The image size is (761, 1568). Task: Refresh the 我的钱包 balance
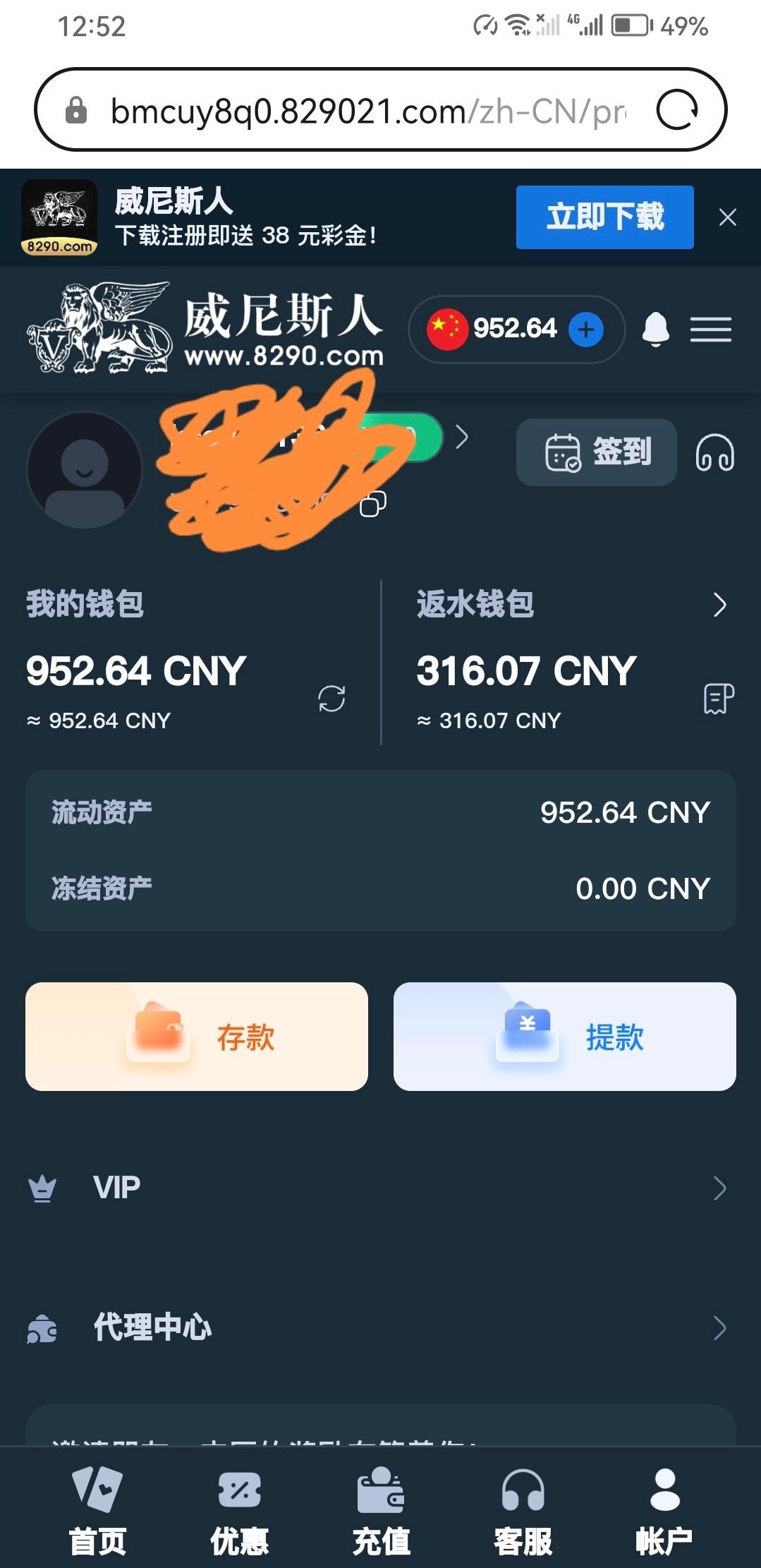(331, 699)
